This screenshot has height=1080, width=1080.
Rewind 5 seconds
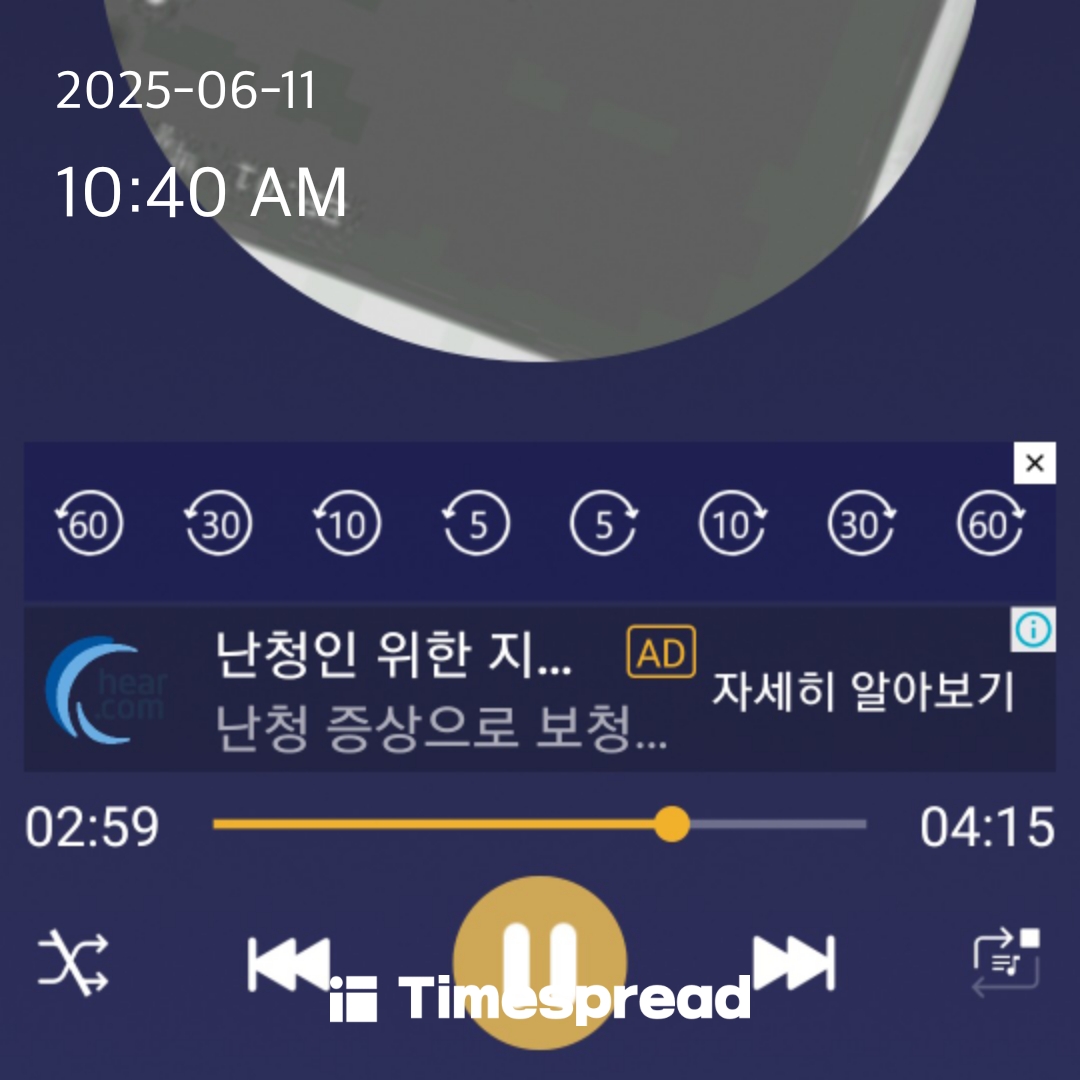(476, 524)
